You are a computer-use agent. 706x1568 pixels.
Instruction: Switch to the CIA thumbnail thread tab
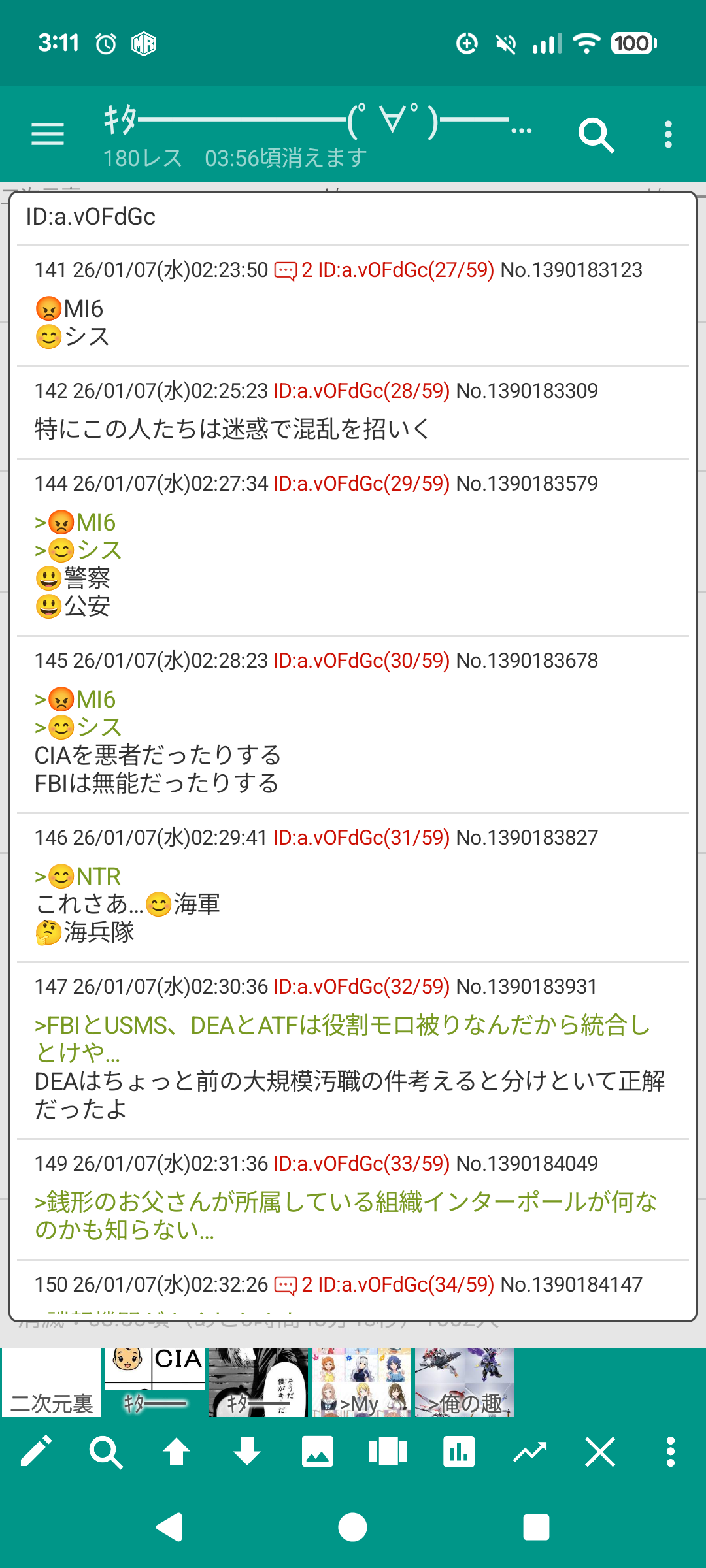coord(155,1382)
